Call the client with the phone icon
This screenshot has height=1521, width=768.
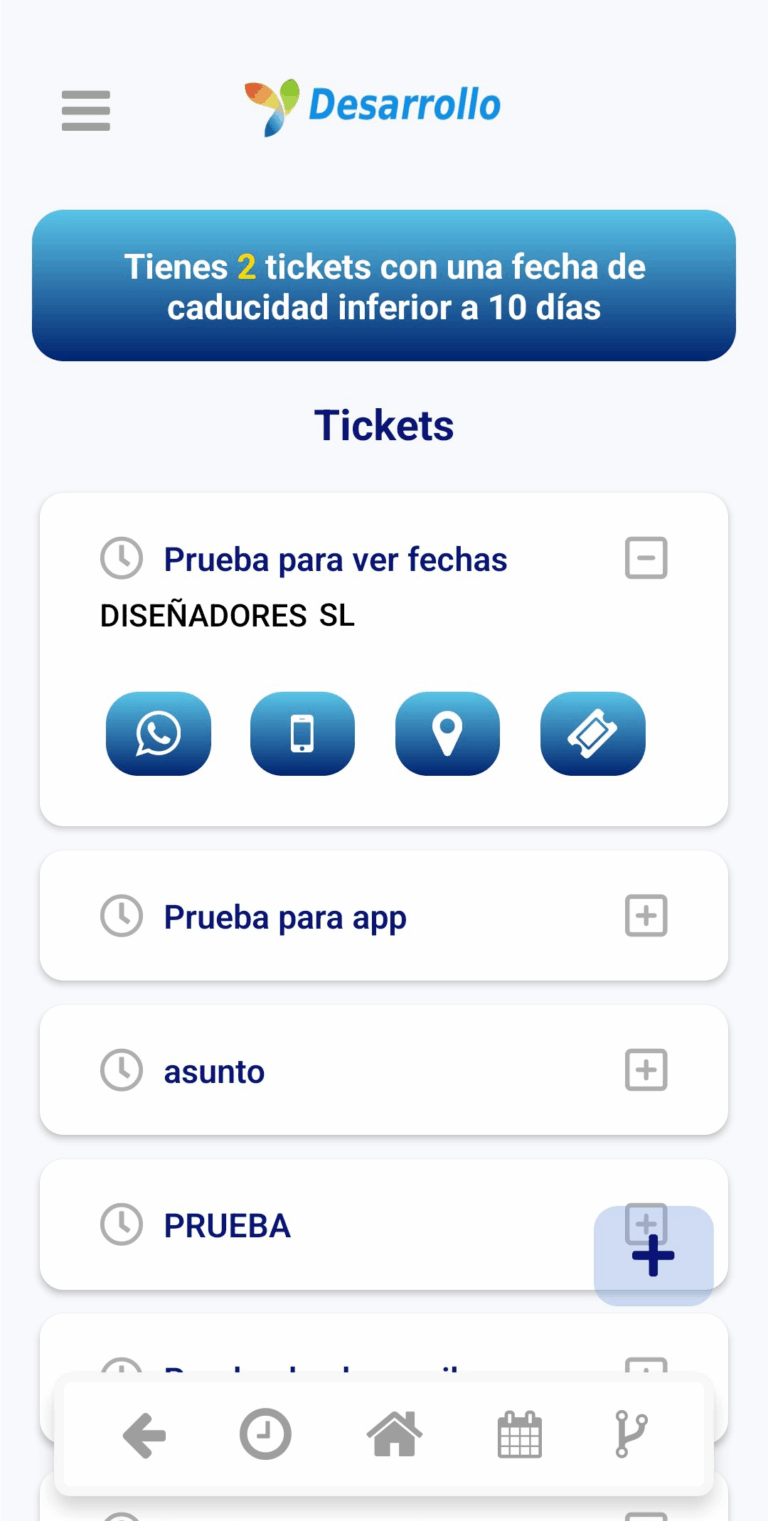click(x=302, y=734)
